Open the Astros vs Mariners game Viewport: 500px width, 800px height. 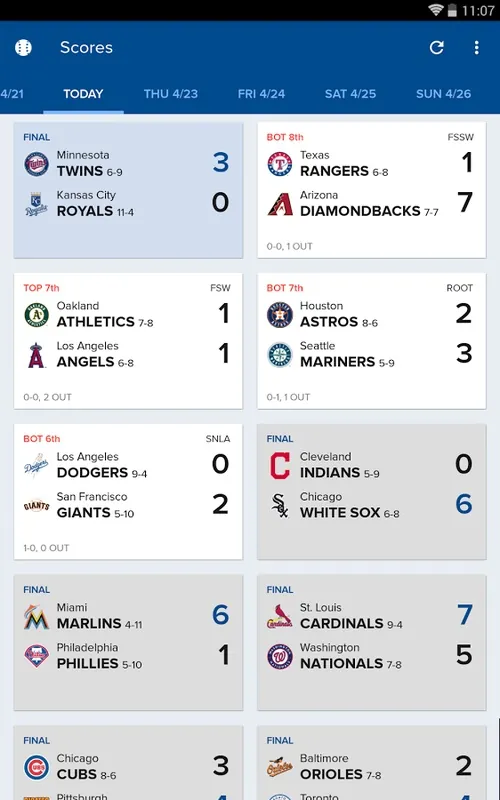pyautogui.click(x=371, y=341)
